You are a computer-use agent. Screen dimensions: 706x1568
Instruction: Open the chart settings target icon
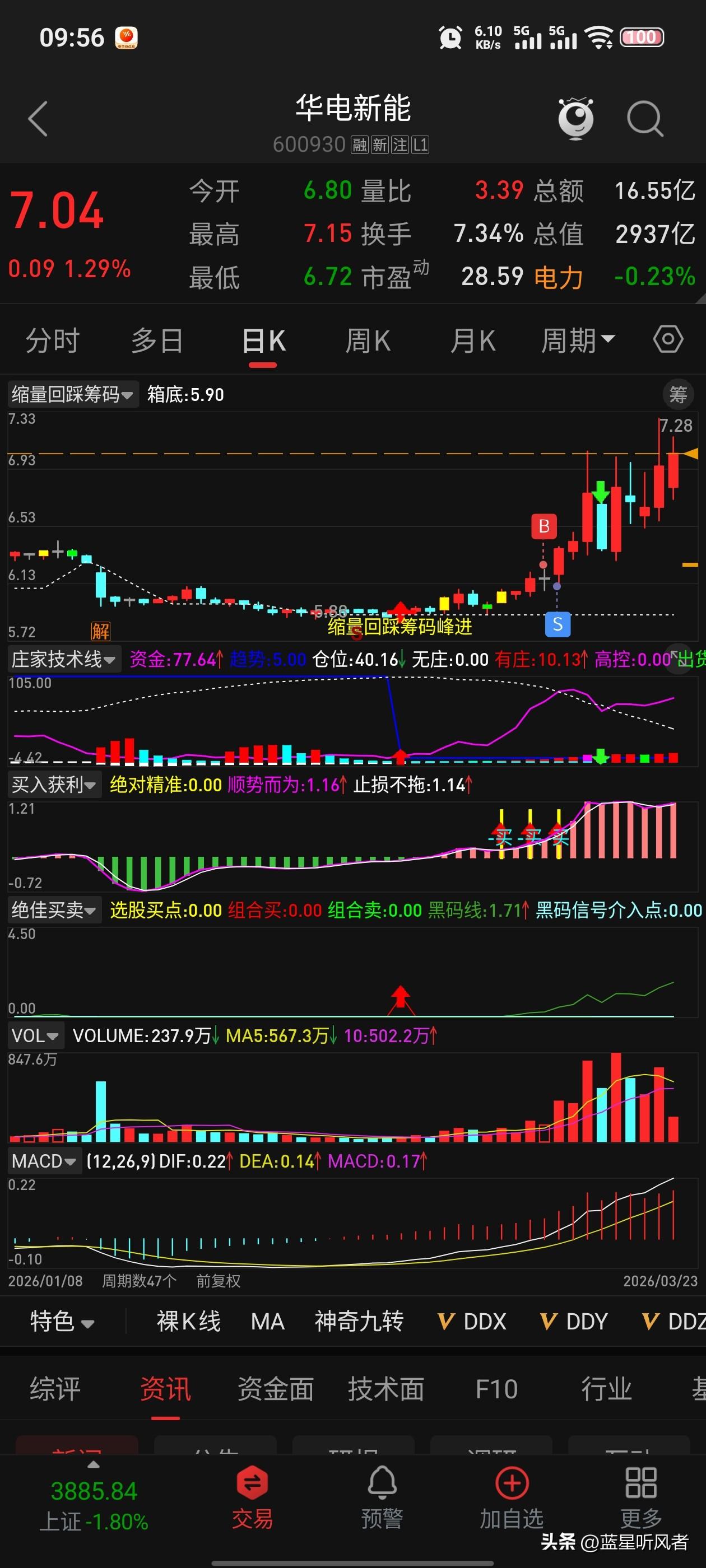668,340
